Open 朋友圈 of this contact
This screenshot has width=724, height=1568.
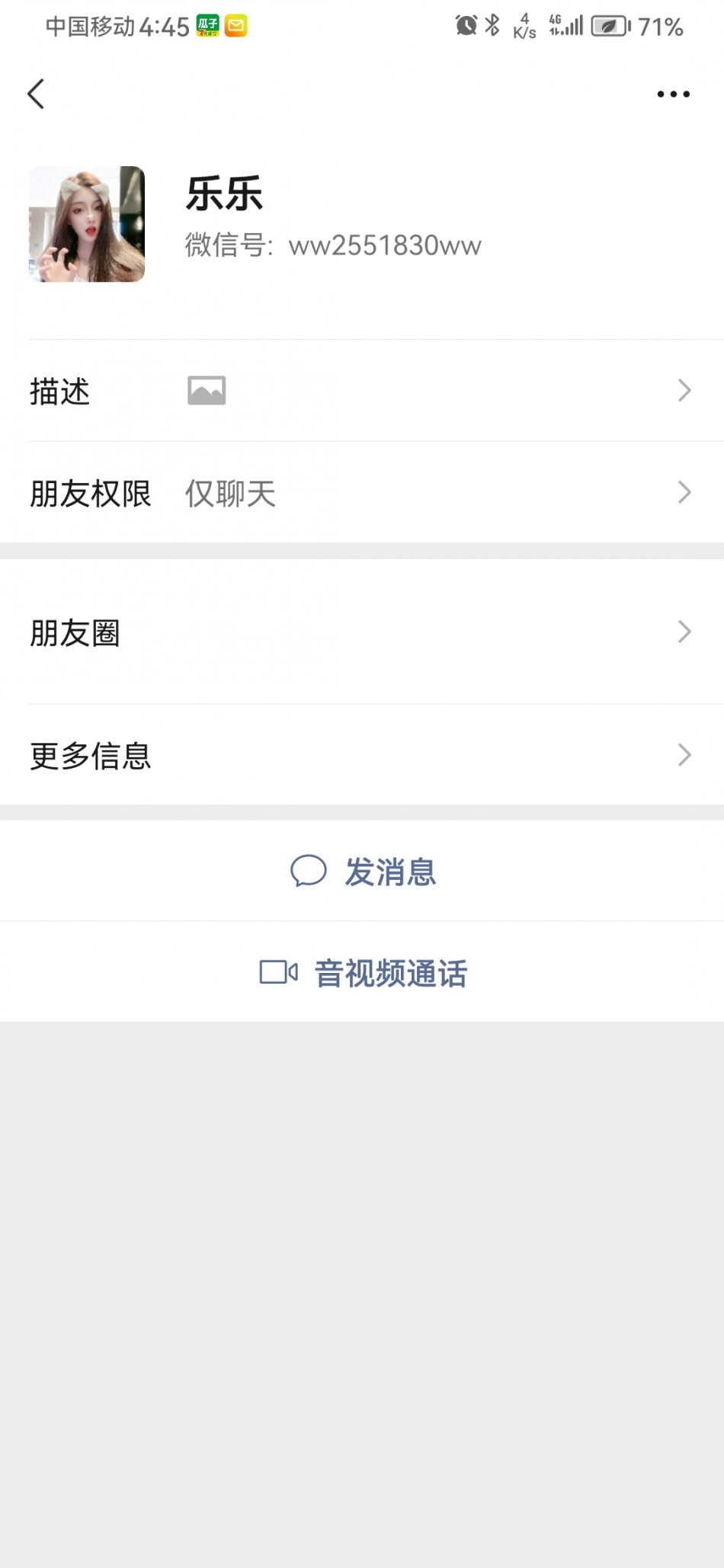(x=362, y=632)
